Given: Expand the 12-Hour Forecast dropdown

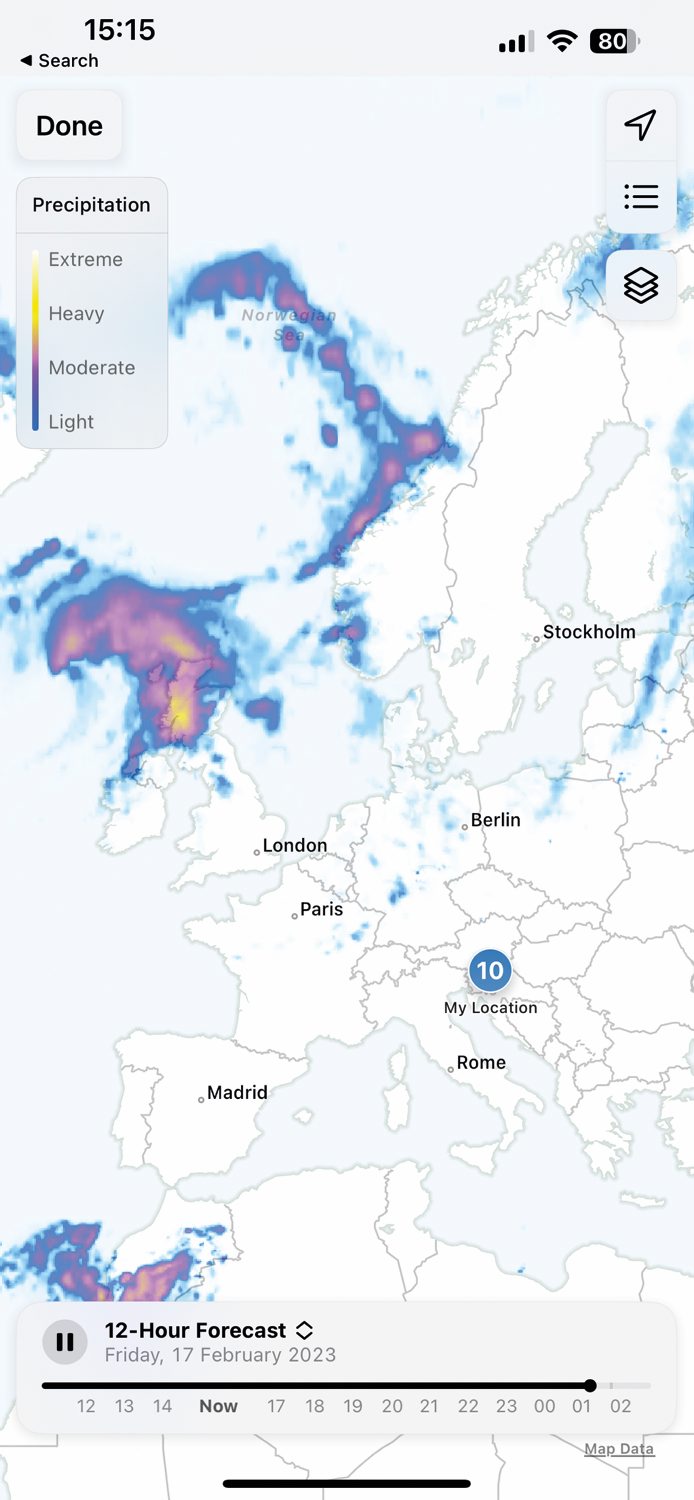Looking at the screenshot, I should click(x=305, y=1331).
